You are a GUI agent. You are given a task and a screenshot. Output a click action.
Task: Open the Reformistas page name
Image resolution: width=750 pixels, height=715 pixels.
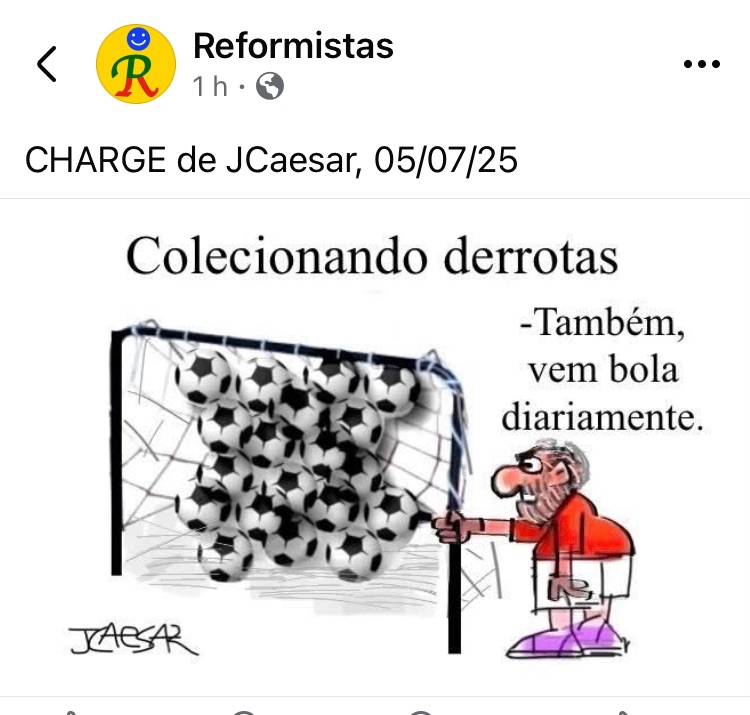(293, 46)
